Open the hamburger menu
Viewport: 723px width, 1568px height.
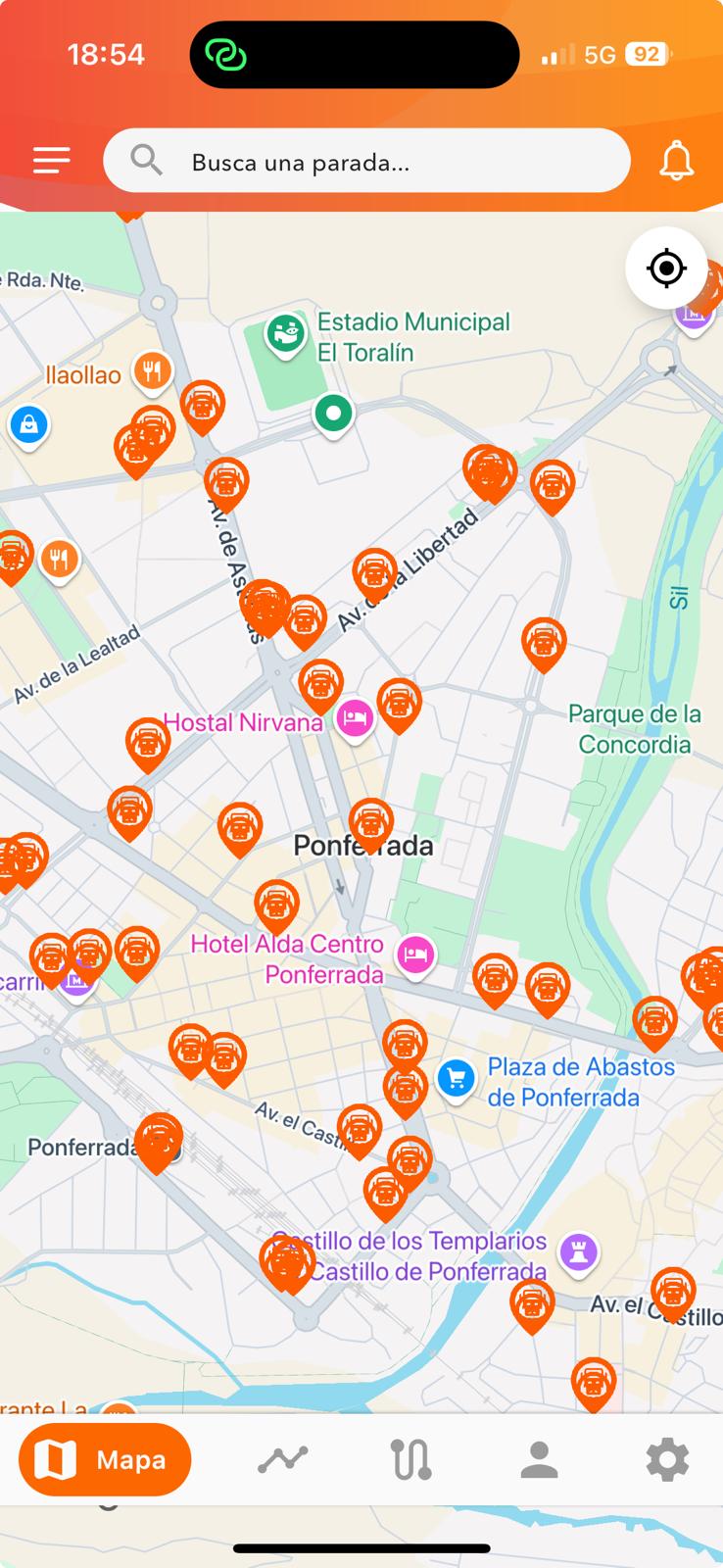coord(51,161)
